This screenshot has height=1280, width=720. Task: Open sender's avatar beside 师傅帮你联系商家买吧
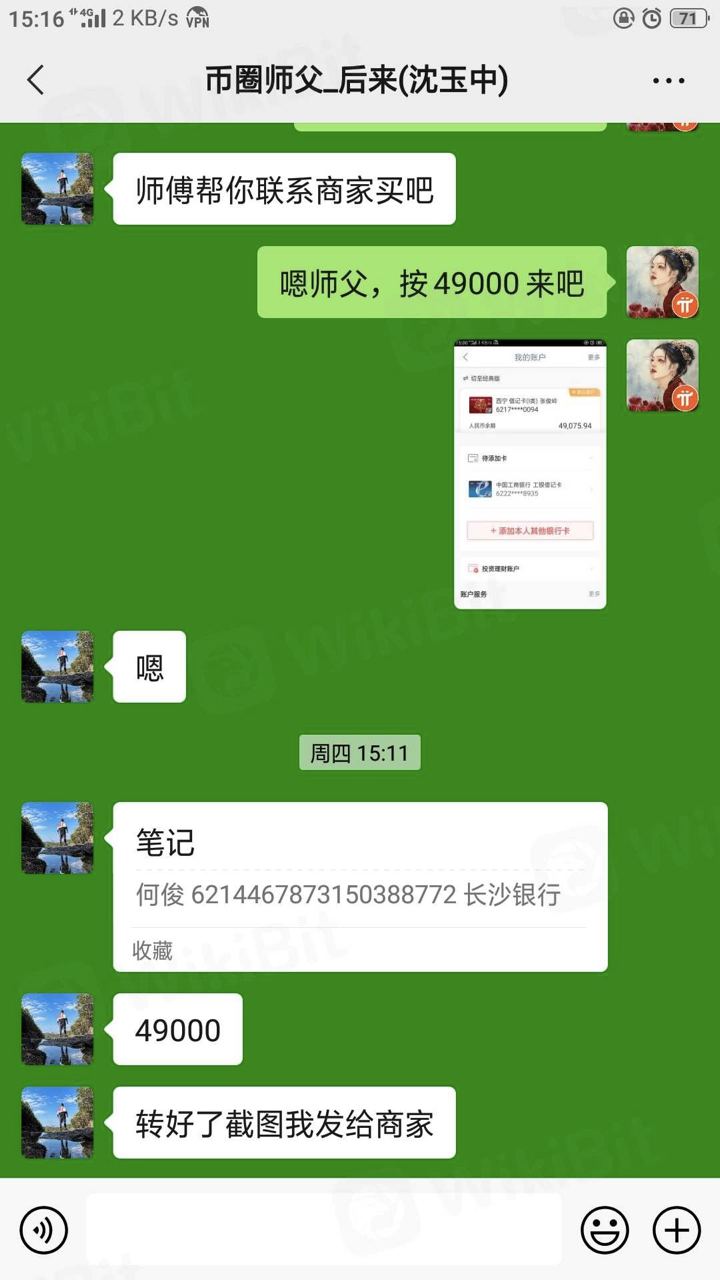point(57,189)
